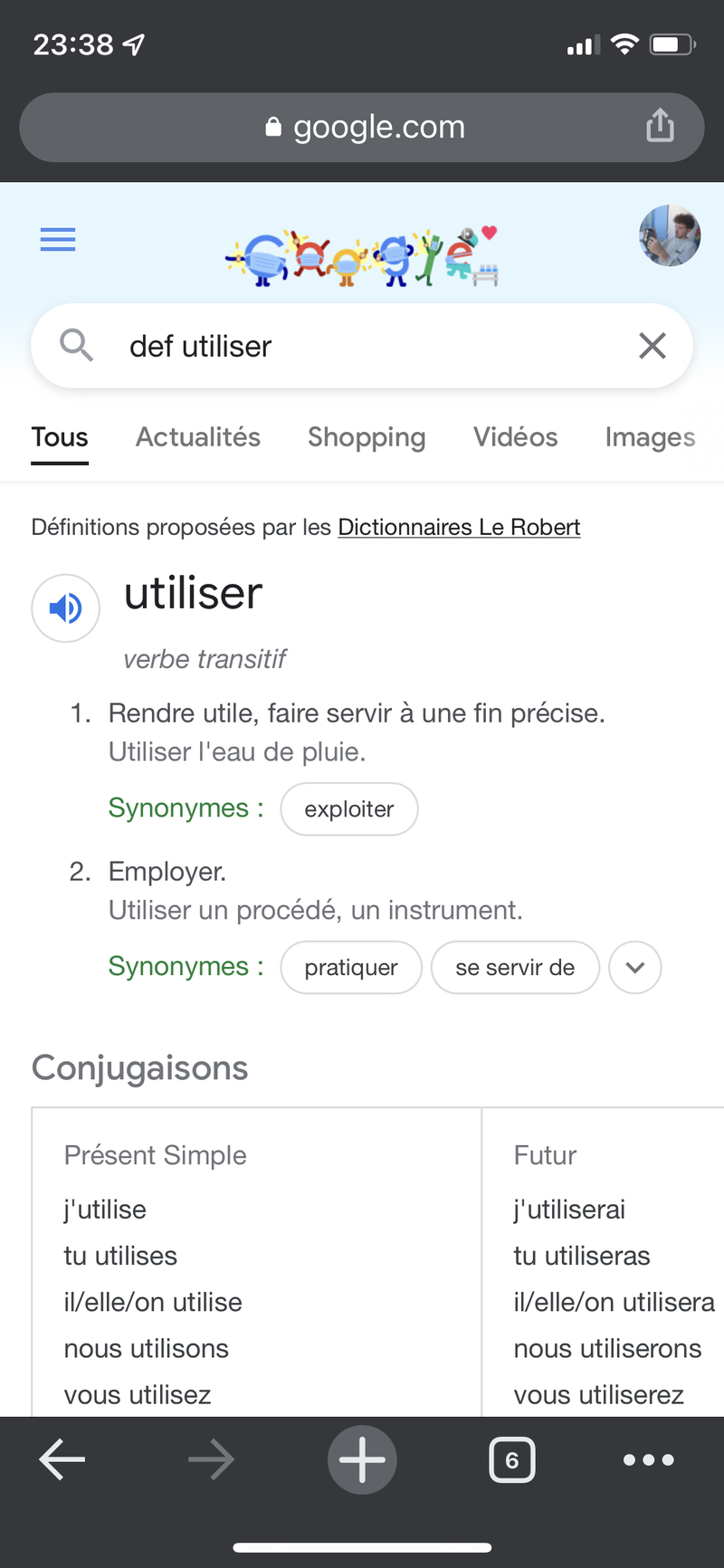The width and height of the screenshot is (724, 1568).
Task: Open the Dictionnaires Le Robert link
Action: [x=459, y=527]
